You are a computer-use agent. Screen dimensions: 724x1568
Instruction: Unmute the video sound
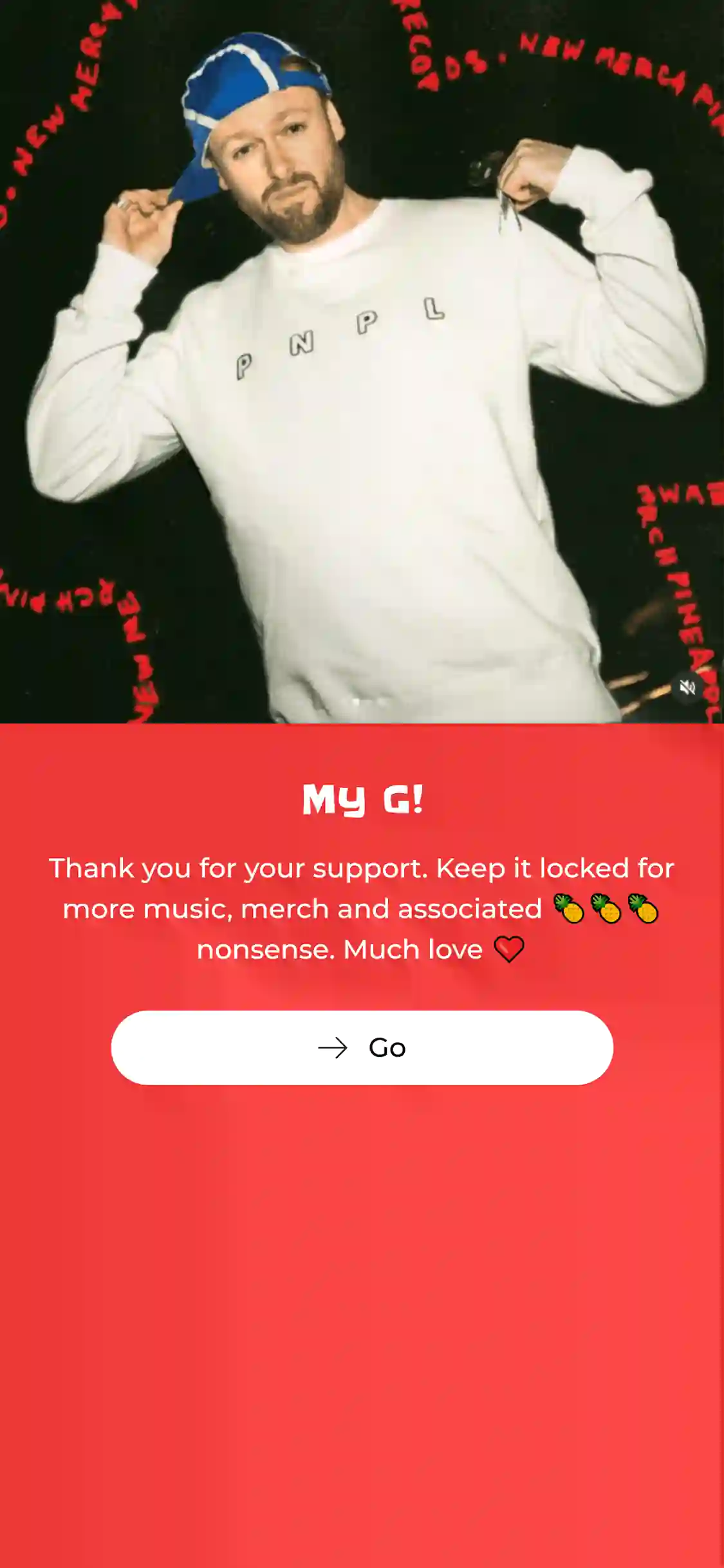coord(687,687)
